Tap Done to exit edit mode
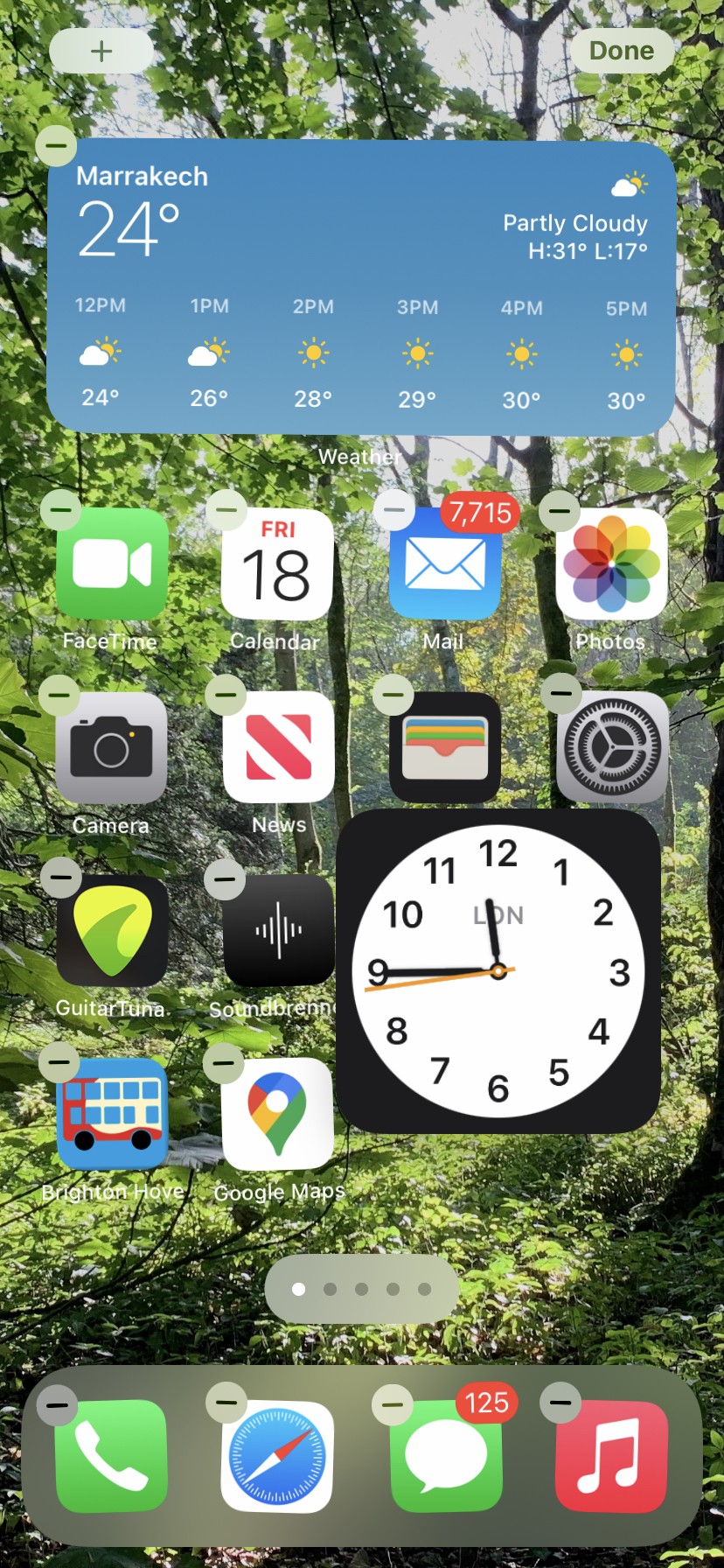Screen dimensions: 724x1568 click(622, 51)
